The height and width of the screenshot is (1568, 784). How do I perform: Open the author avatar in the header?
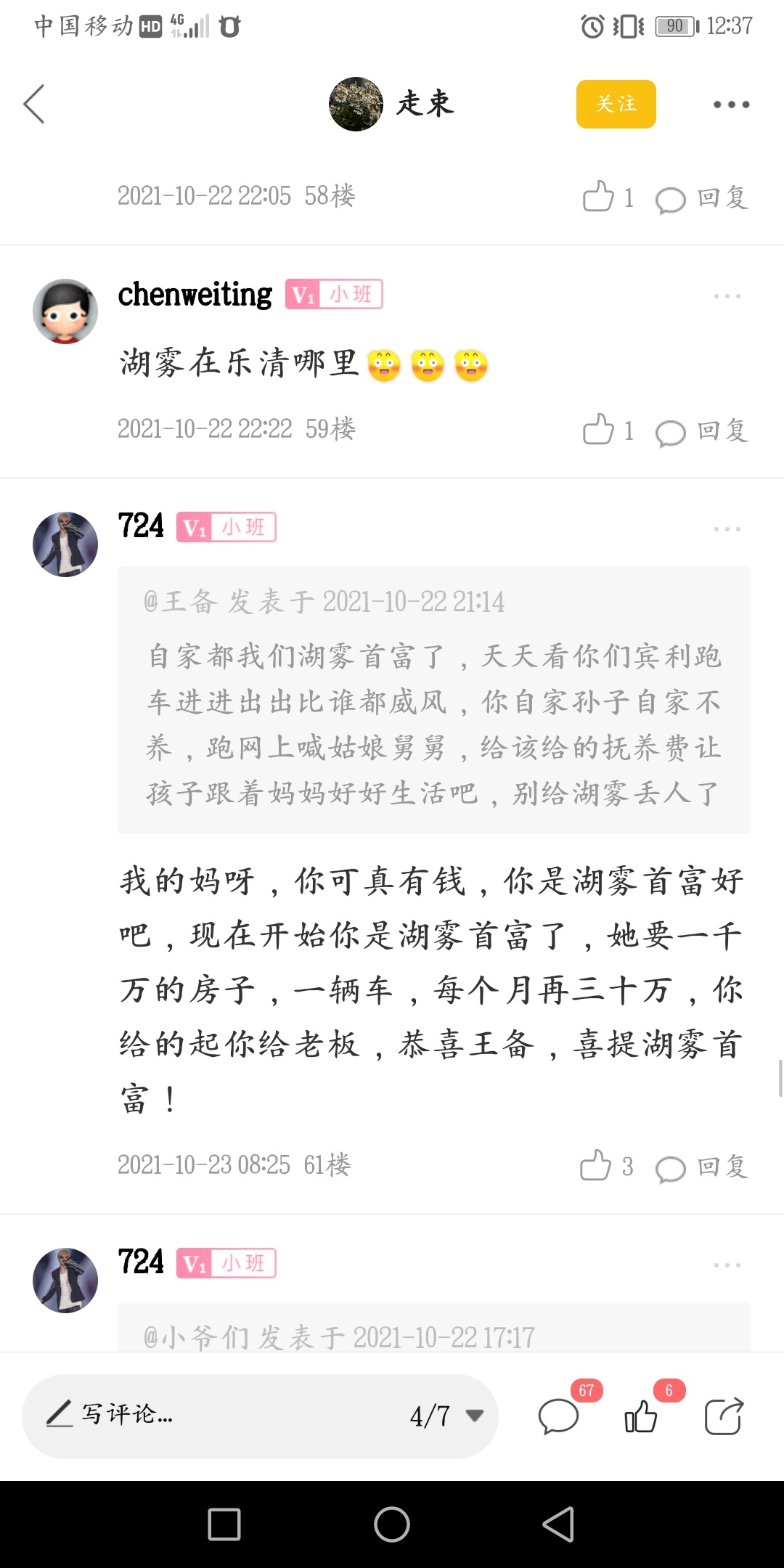(x=356, y=104)
